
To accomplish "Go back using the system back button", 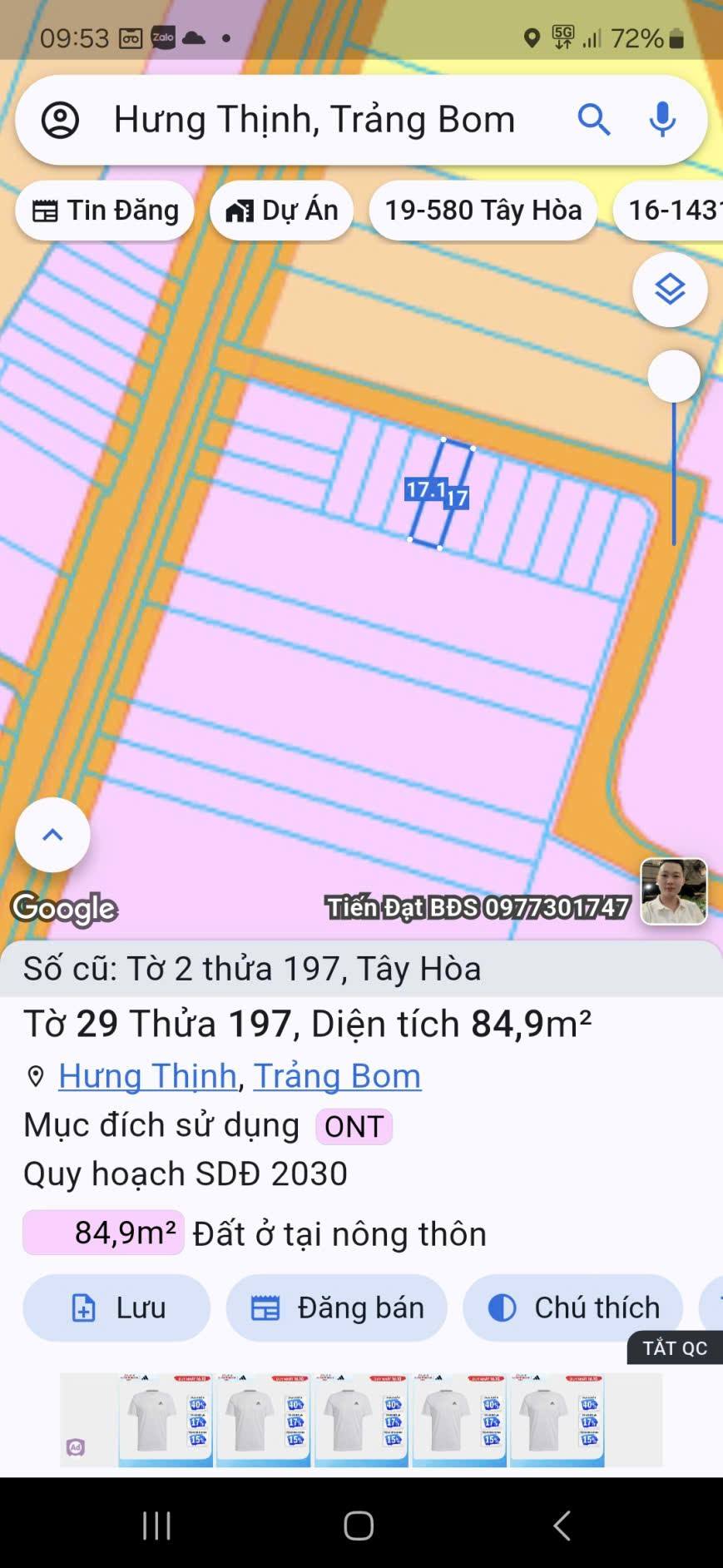I will point(562,1526).
